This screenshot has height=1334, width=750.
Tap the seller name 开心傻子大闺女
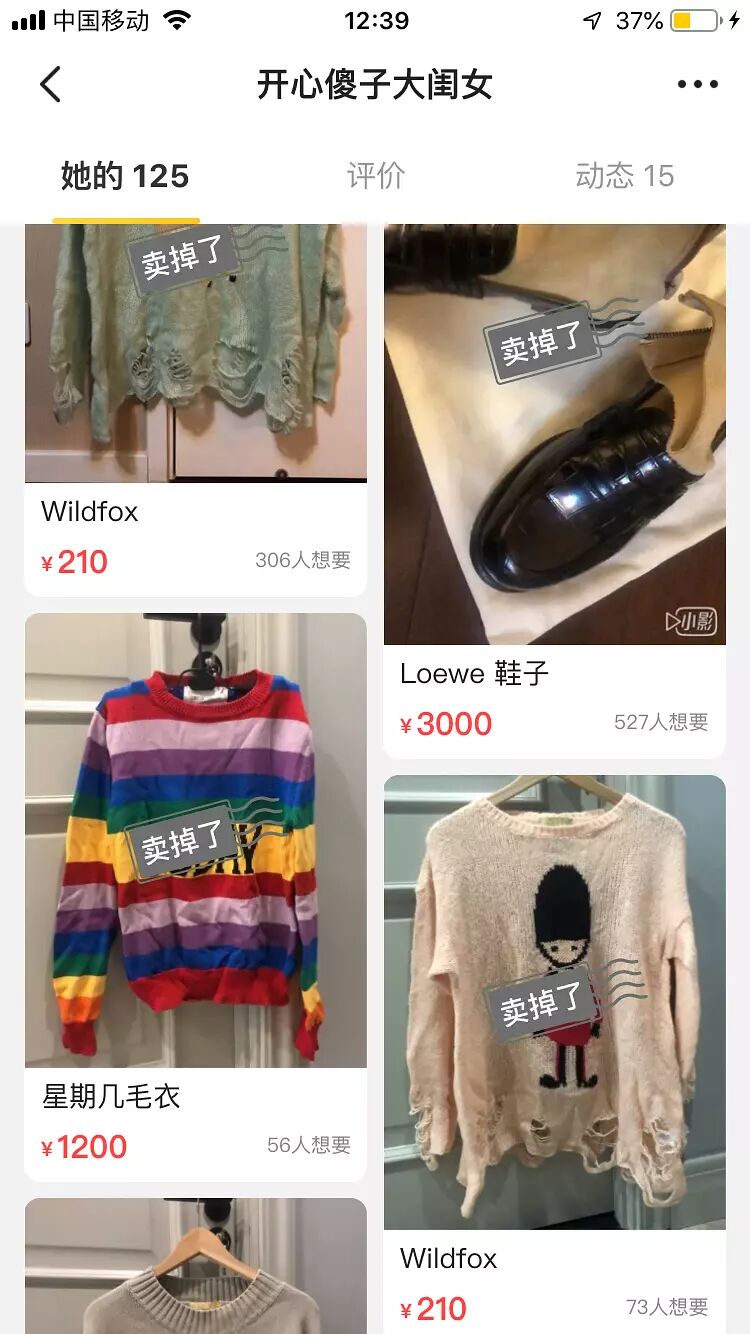click(x=375, y=84)
